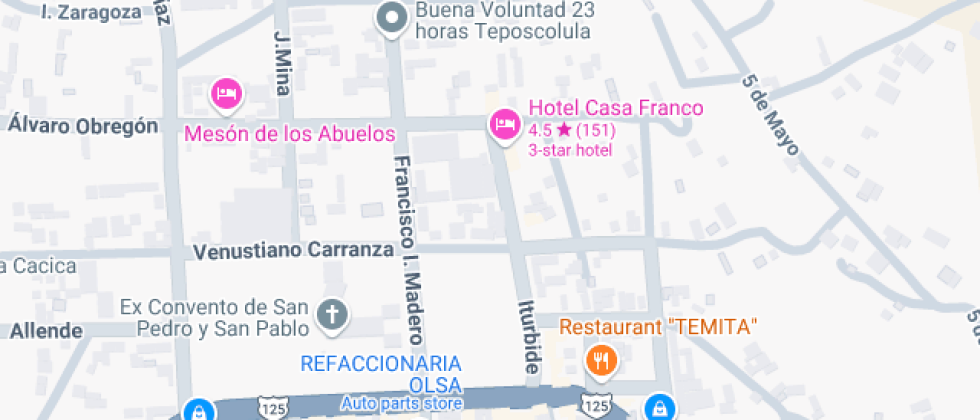Select the Mesón de los Abuelos hotel marker

(226, 95)
